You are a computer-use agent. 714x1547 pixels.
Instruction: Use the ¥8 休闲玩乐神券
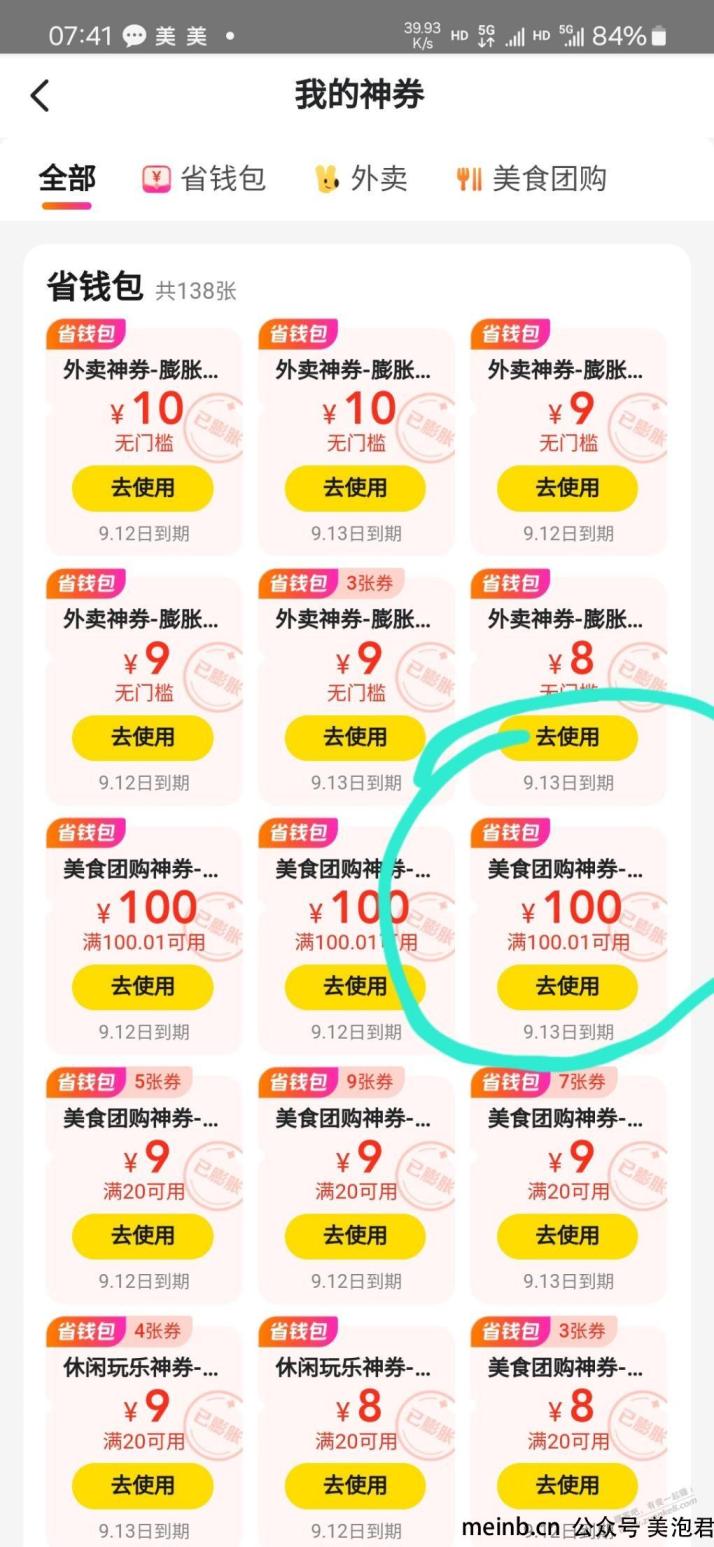355,1484
